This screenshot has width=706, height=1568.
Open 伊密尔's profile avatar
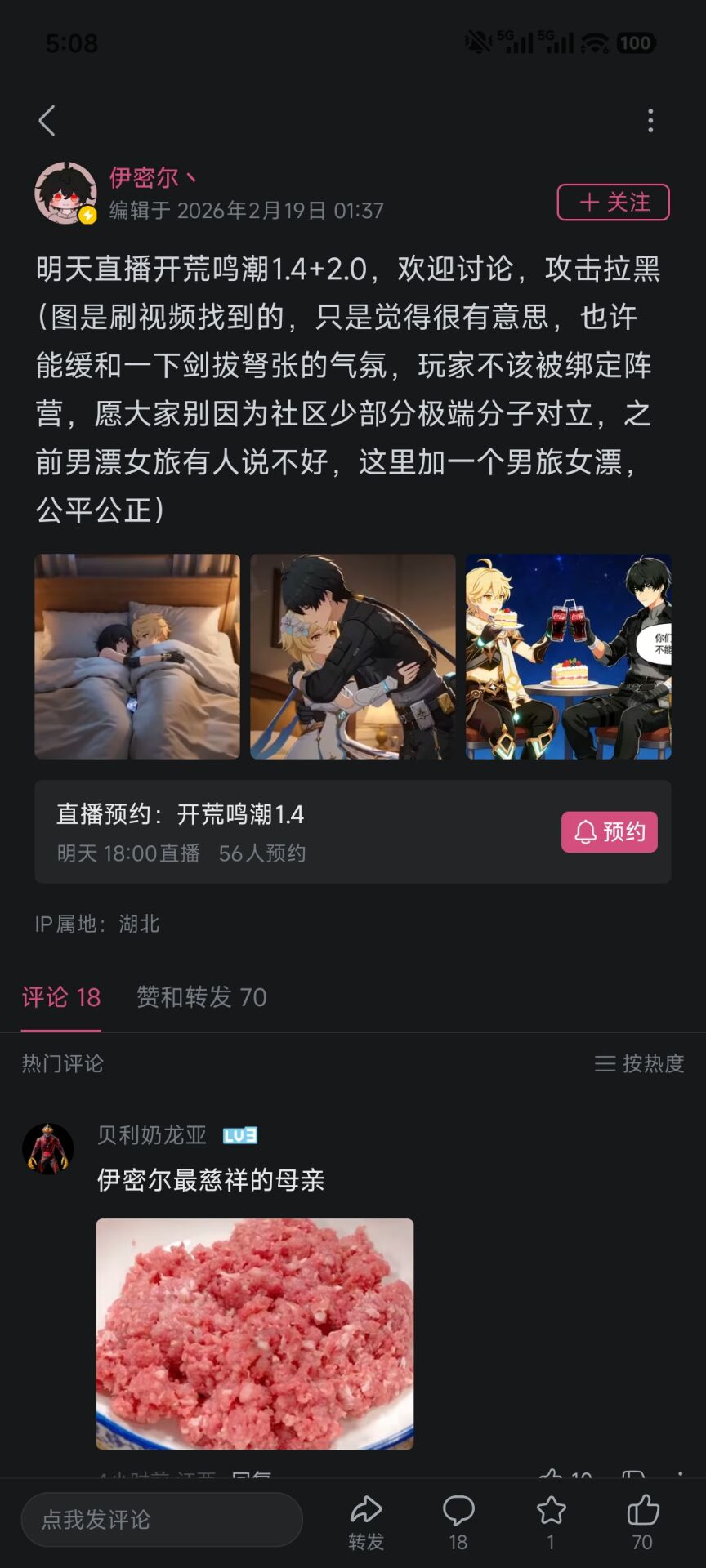(x=65, y=193)
